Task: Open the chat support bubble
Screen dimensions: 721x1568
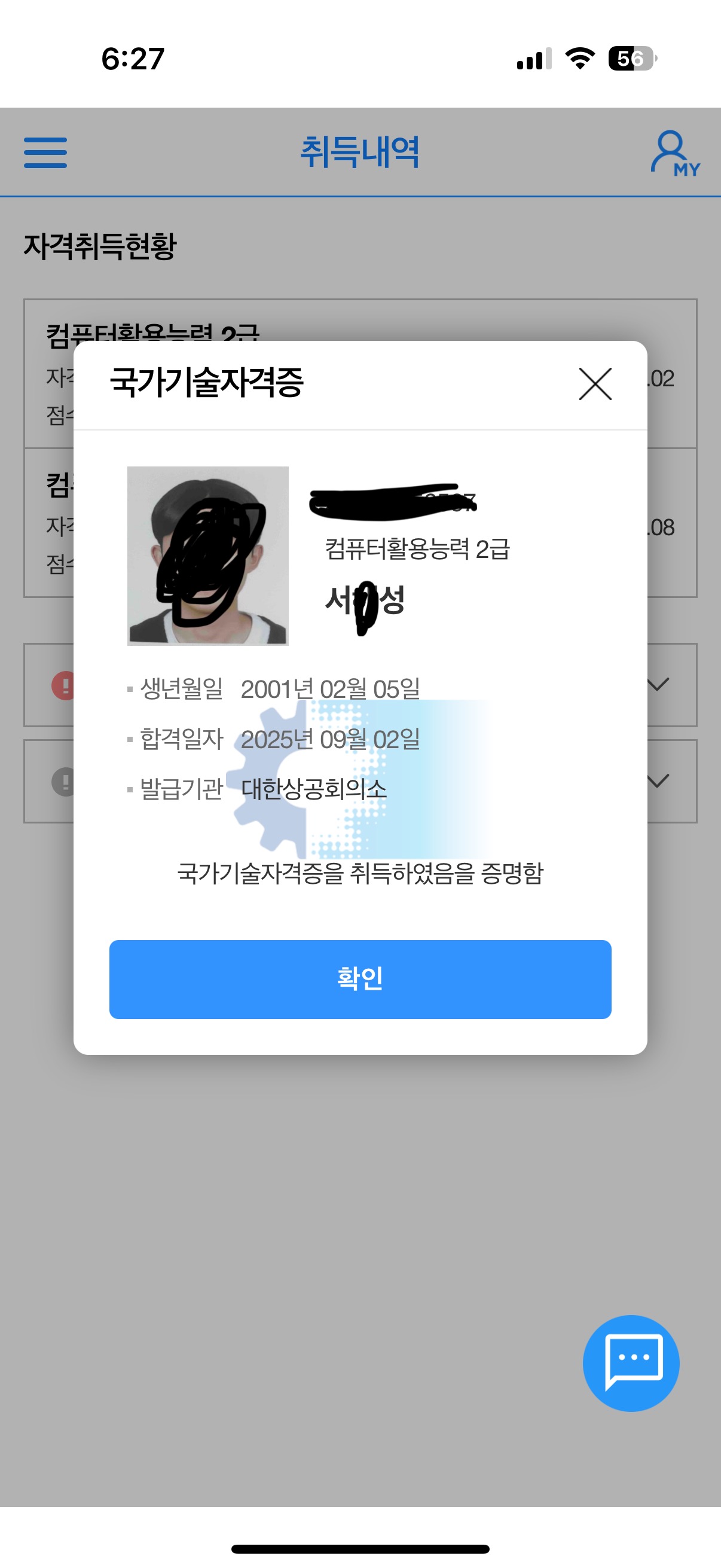Action: [x=631, y=1363]
